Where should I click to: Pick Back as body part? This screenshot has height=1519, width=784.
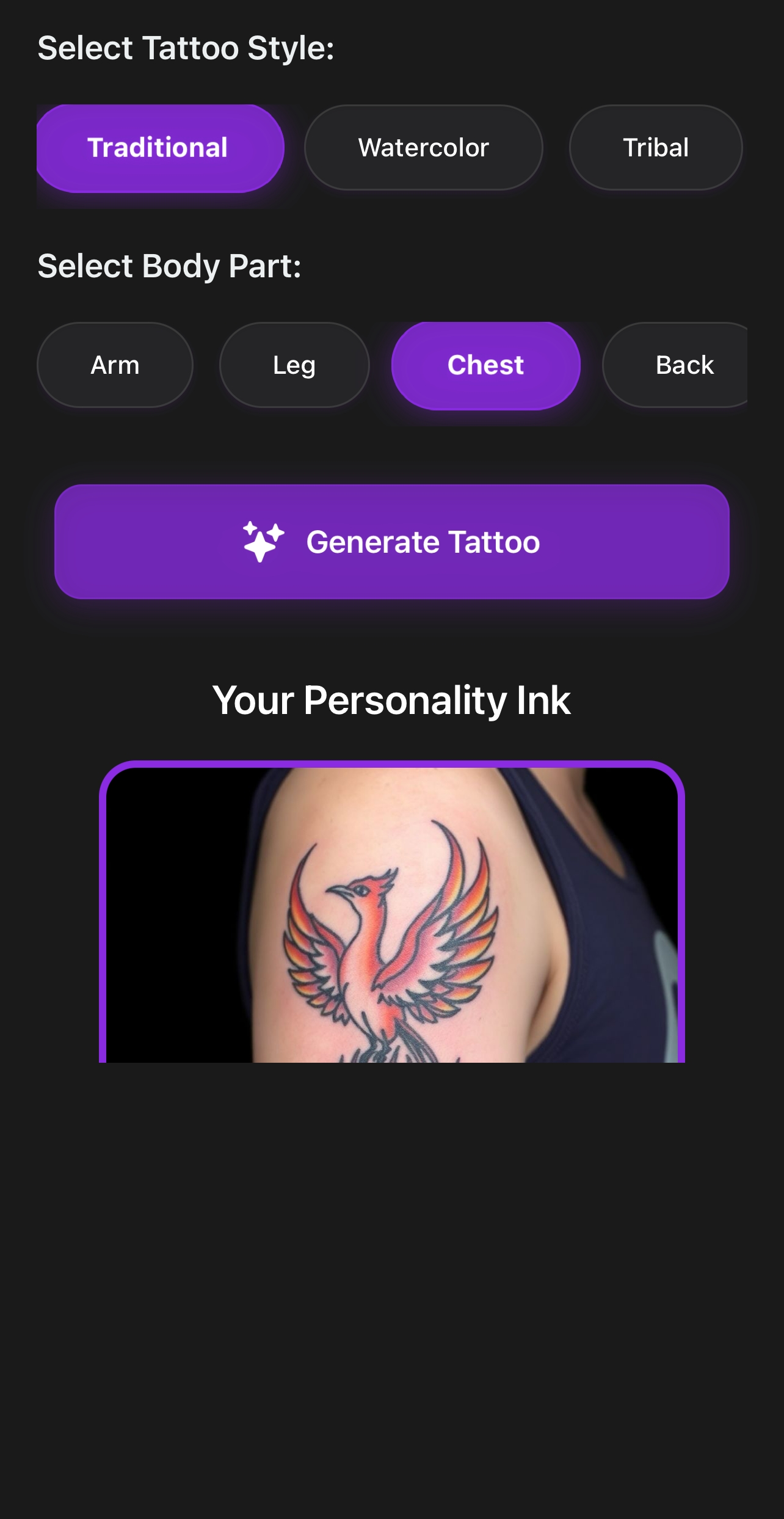tap(678, 365)
